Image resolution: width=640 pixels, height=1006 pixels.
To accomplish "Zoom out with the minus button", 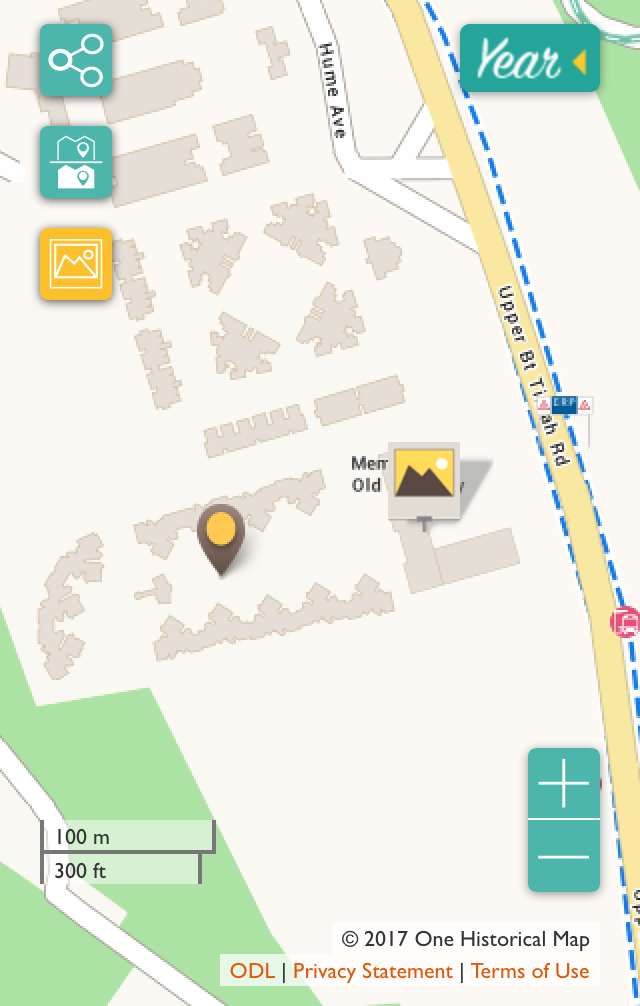I will point(564,856).
